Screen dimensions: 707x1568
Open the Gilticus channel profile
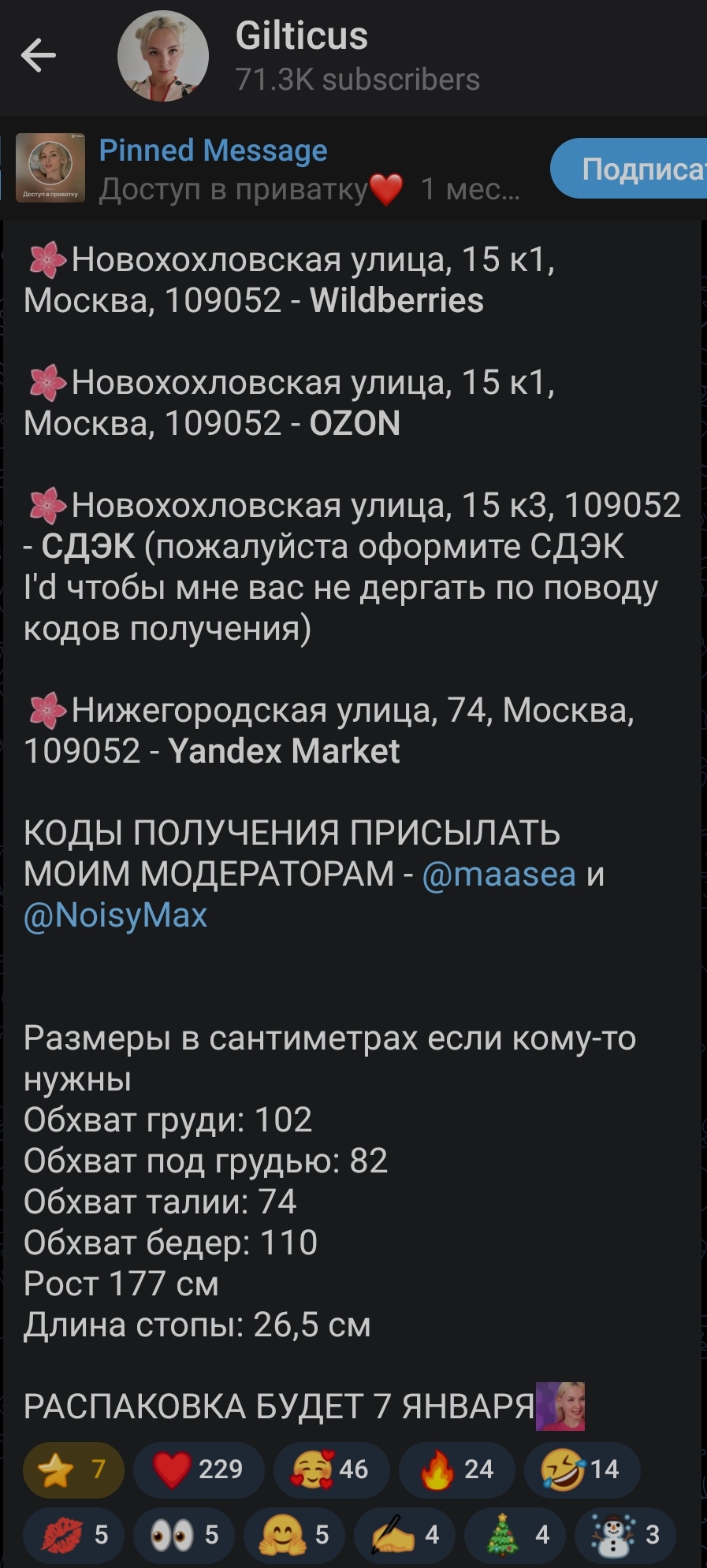[301, 57]
